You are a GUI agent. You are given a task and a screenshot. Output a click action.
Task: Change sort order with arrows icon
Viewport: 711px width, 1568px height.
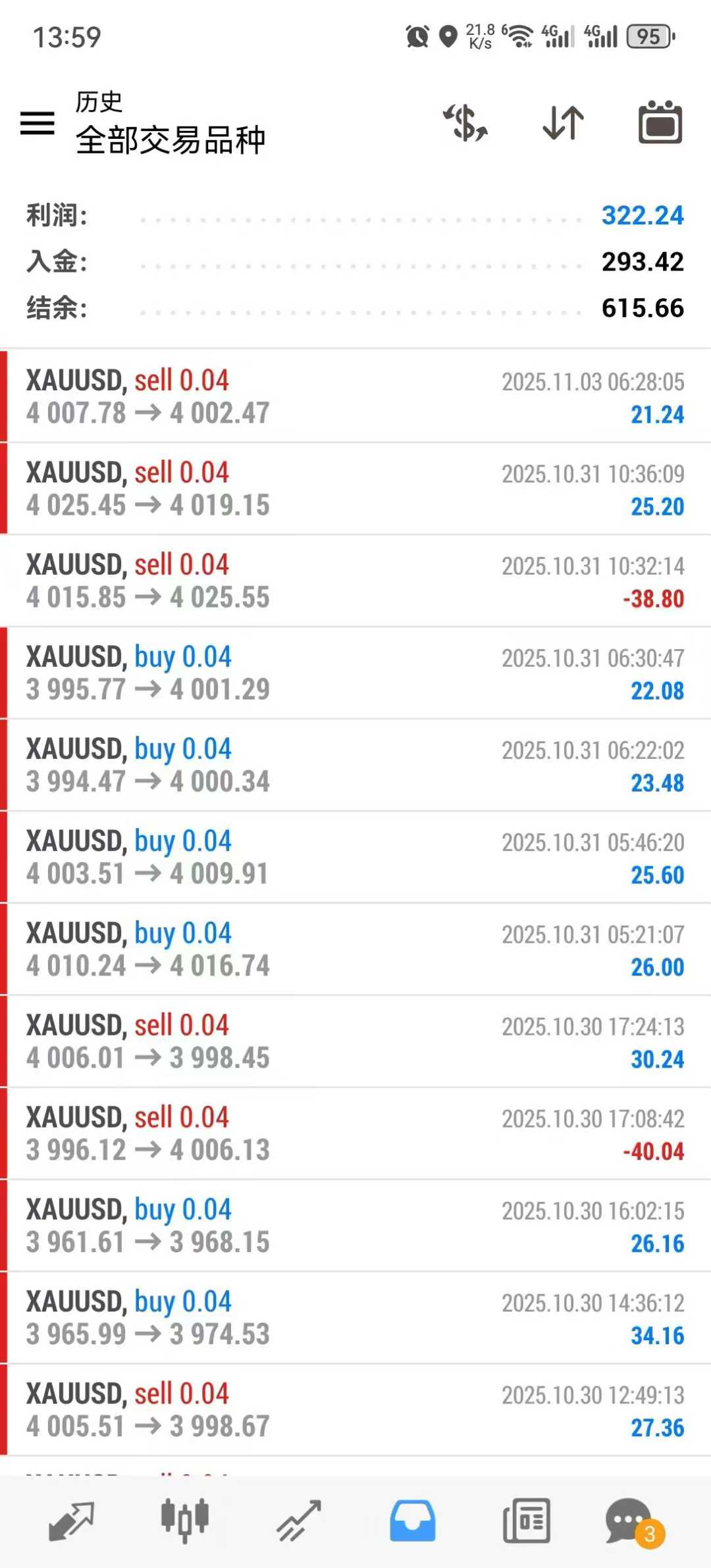[x=563, y=122]
